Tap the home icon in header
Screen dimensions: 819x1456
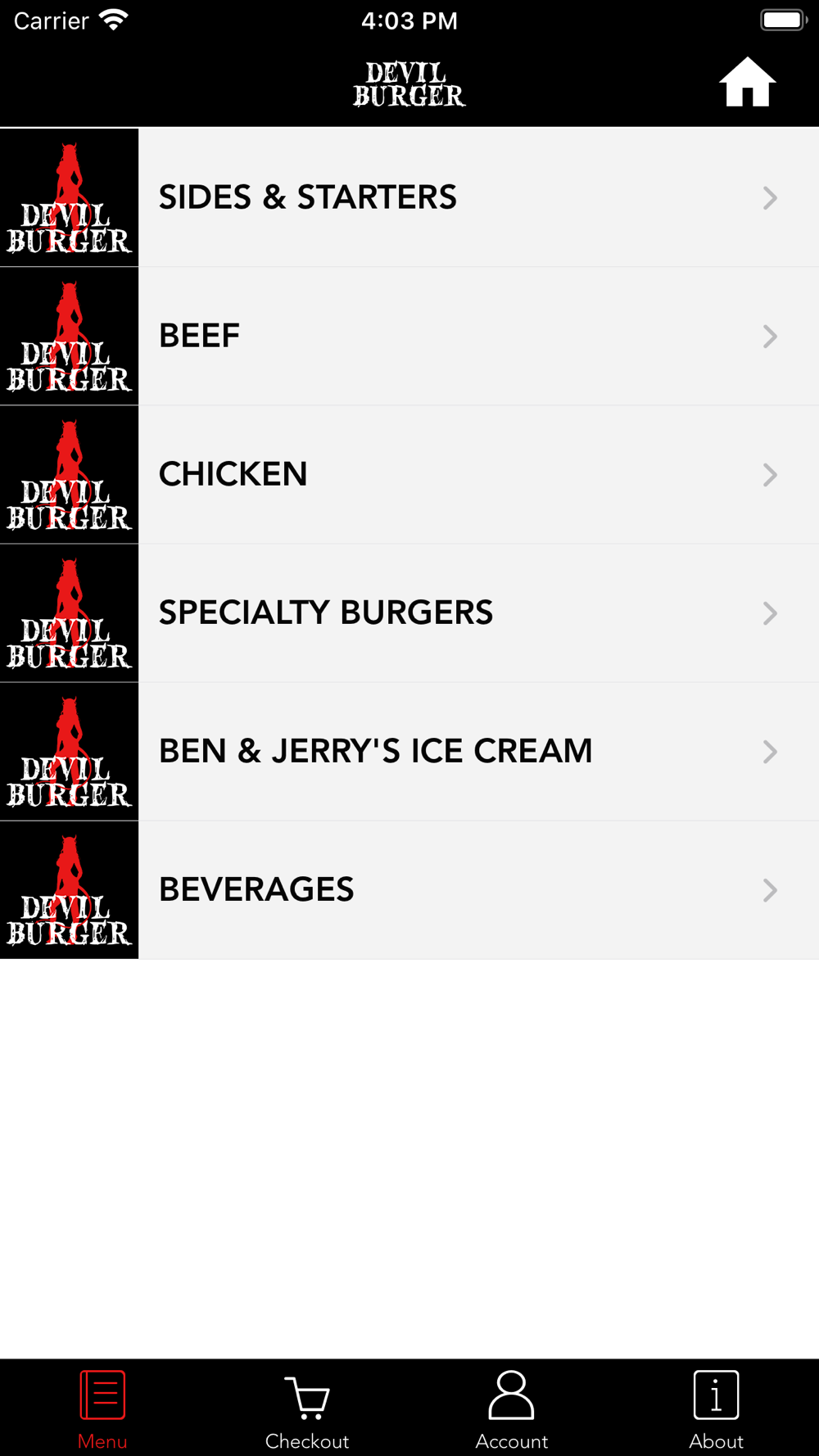tap(747, 82)
